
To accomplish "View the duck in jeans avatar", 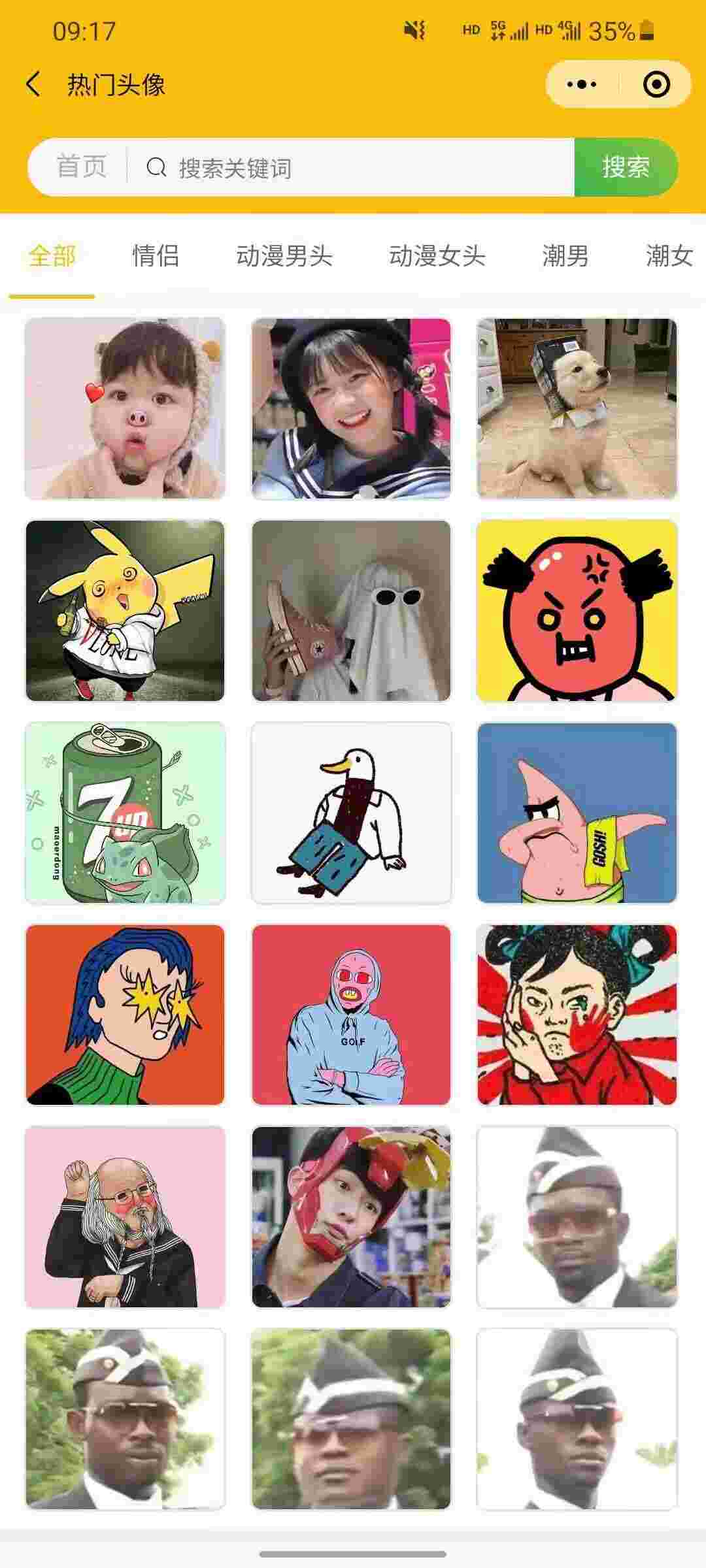I will pyautogui.click(x=351, y=813).
